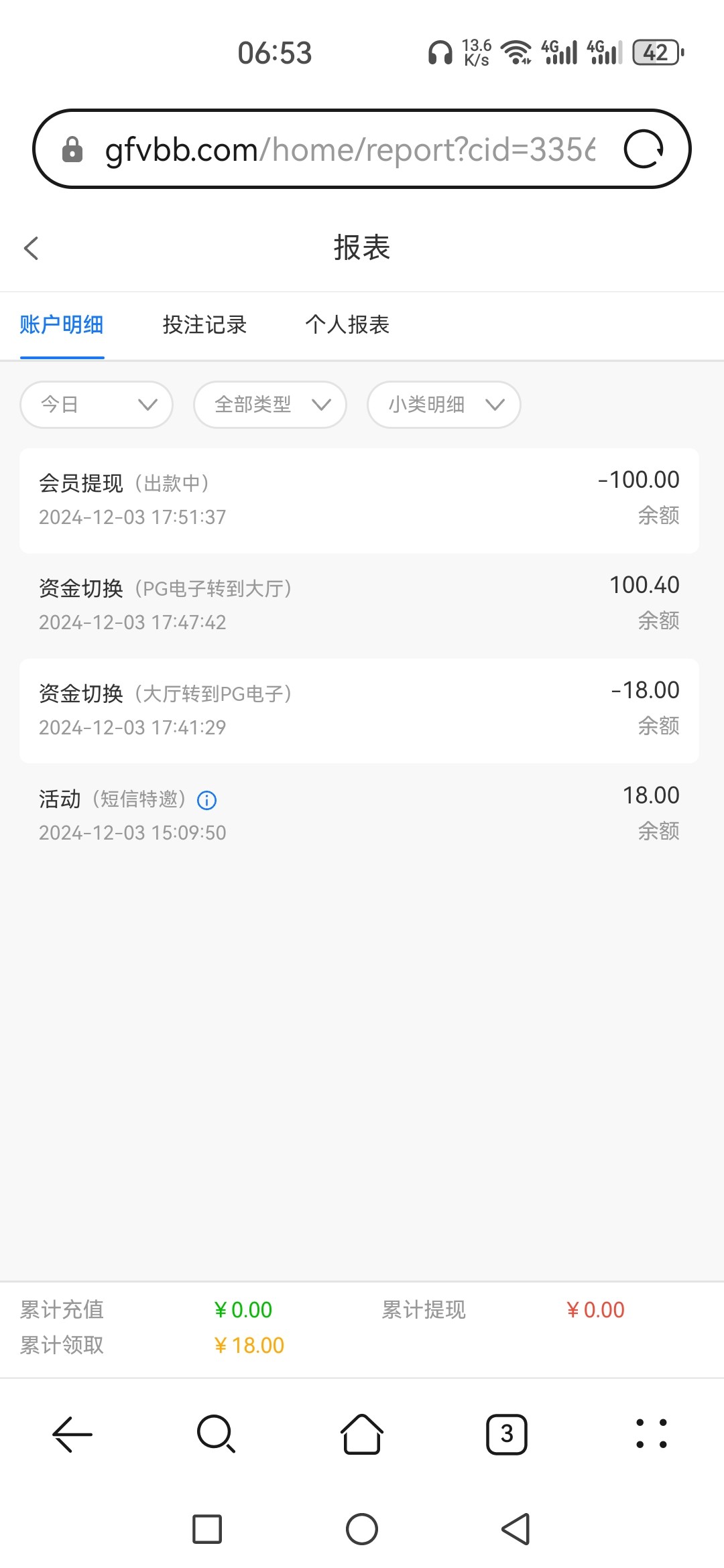Image resolution: width=724 pixels, height=1568 pixels.
Task: Open the 大厅转到PG电子 -18.00 record
Action: 359,711
